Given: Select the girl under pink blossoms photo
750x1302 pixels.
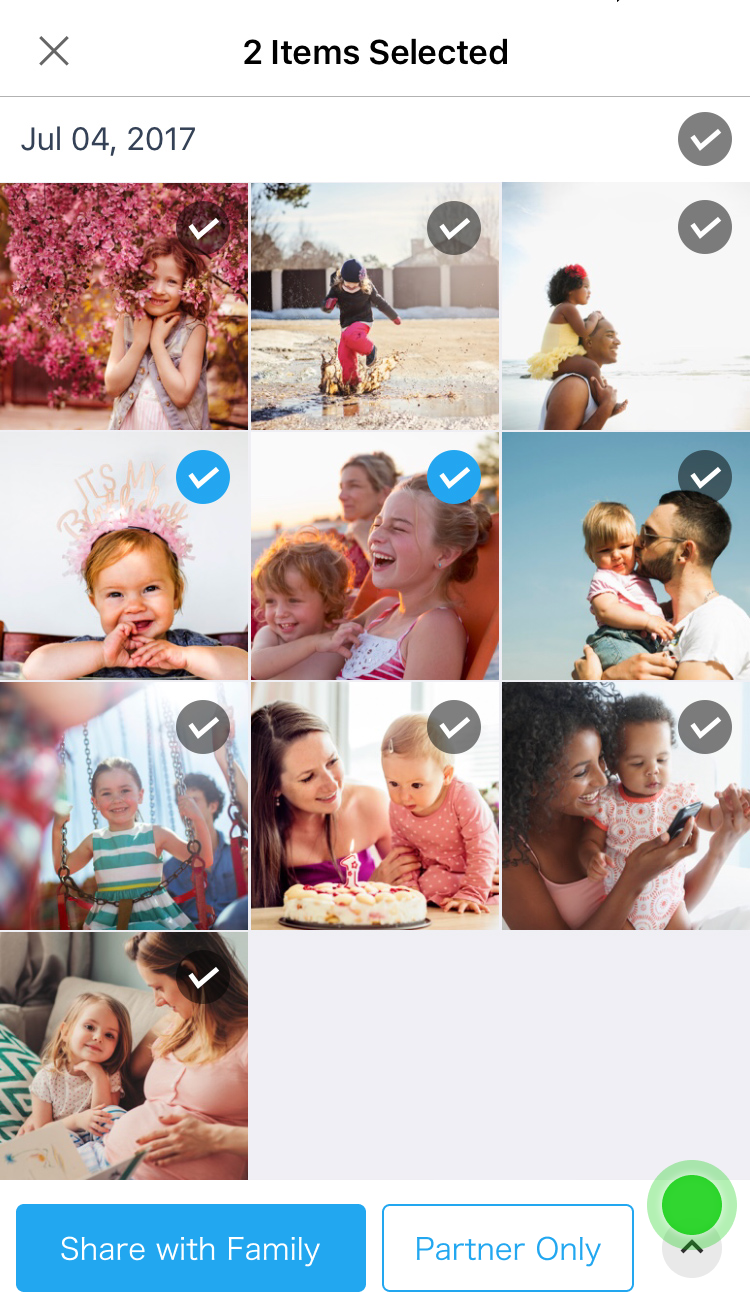Looking at the screenshot, I should pos(203,229).
